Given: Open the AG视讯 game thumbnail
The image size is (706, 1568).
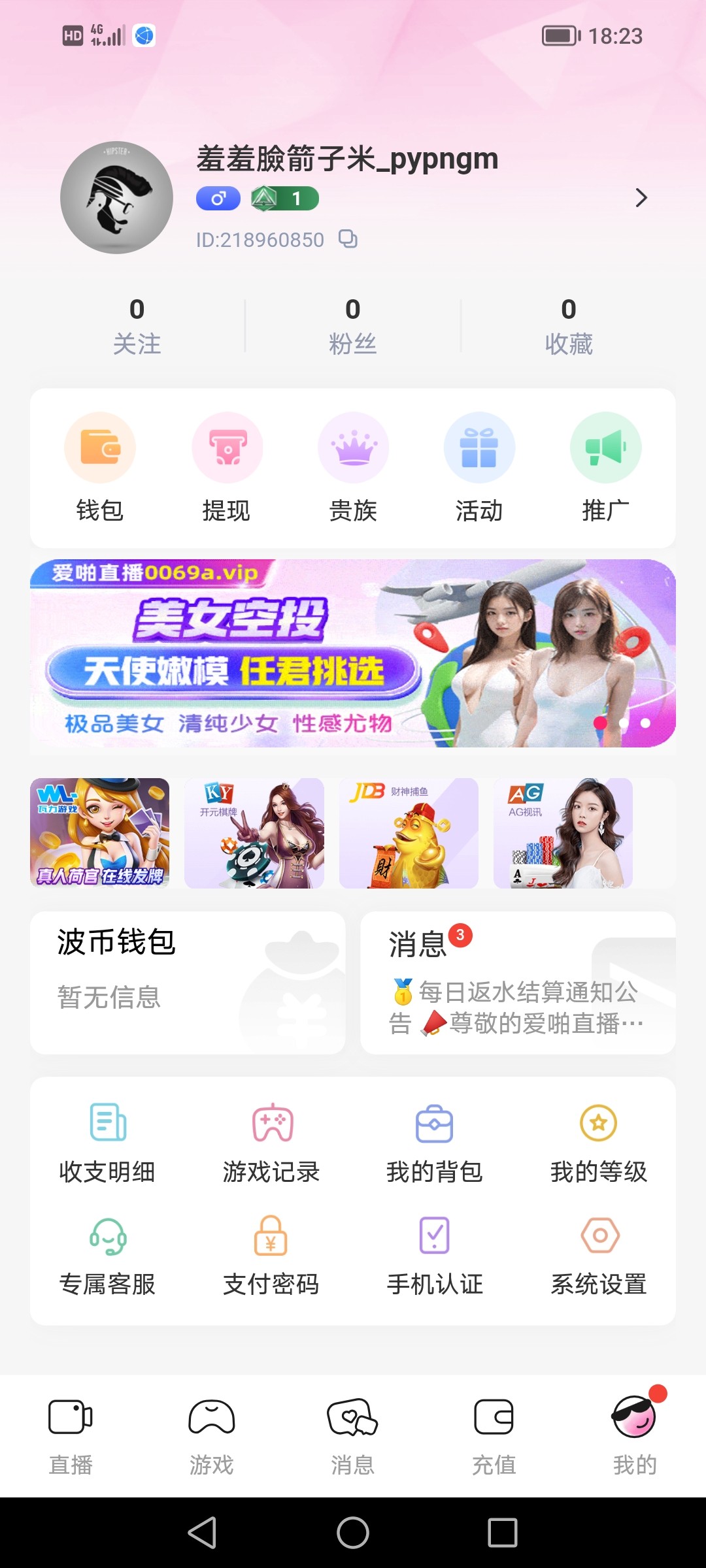Looking at the screenshot, I should point(562,833).
